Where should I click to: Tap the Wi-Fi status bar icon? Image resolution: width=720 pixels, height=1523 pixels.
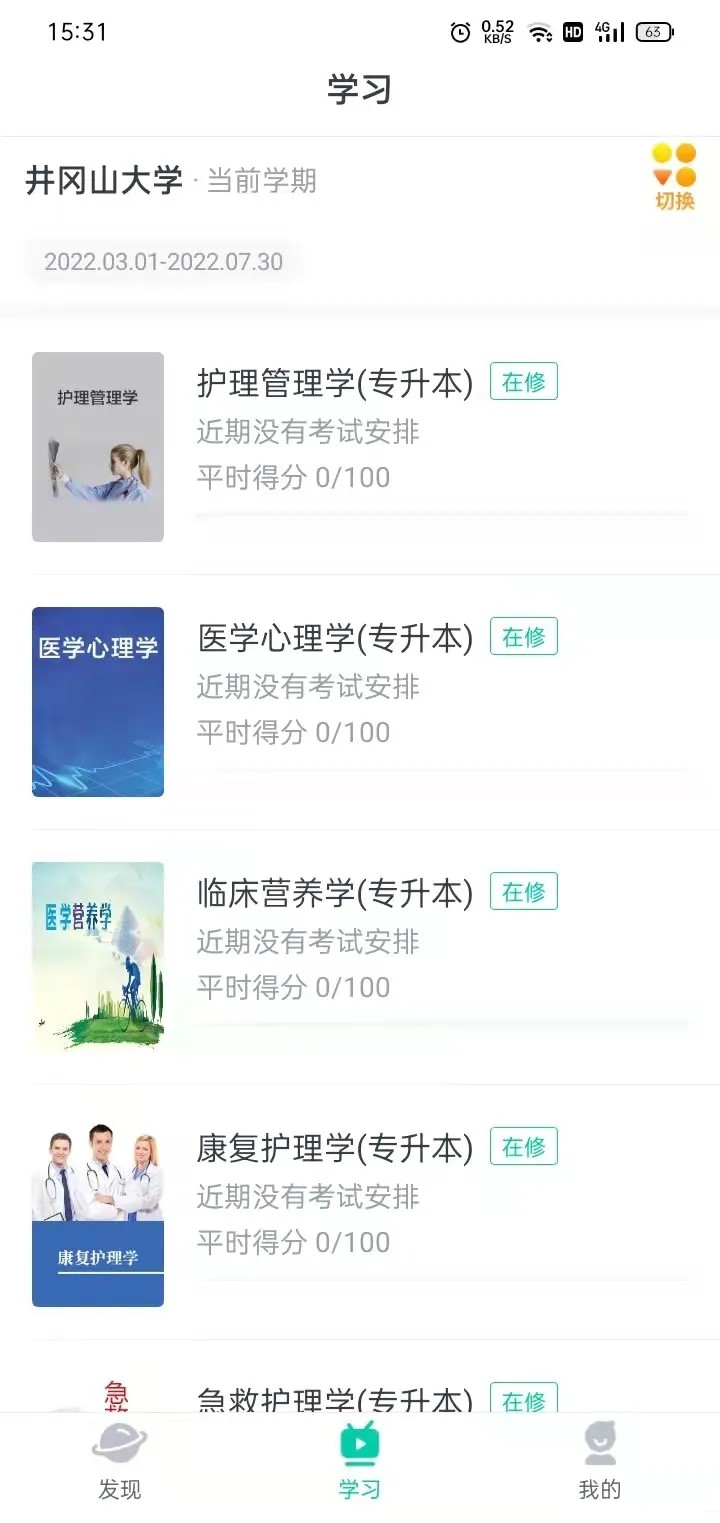click(x=541, y=31)
